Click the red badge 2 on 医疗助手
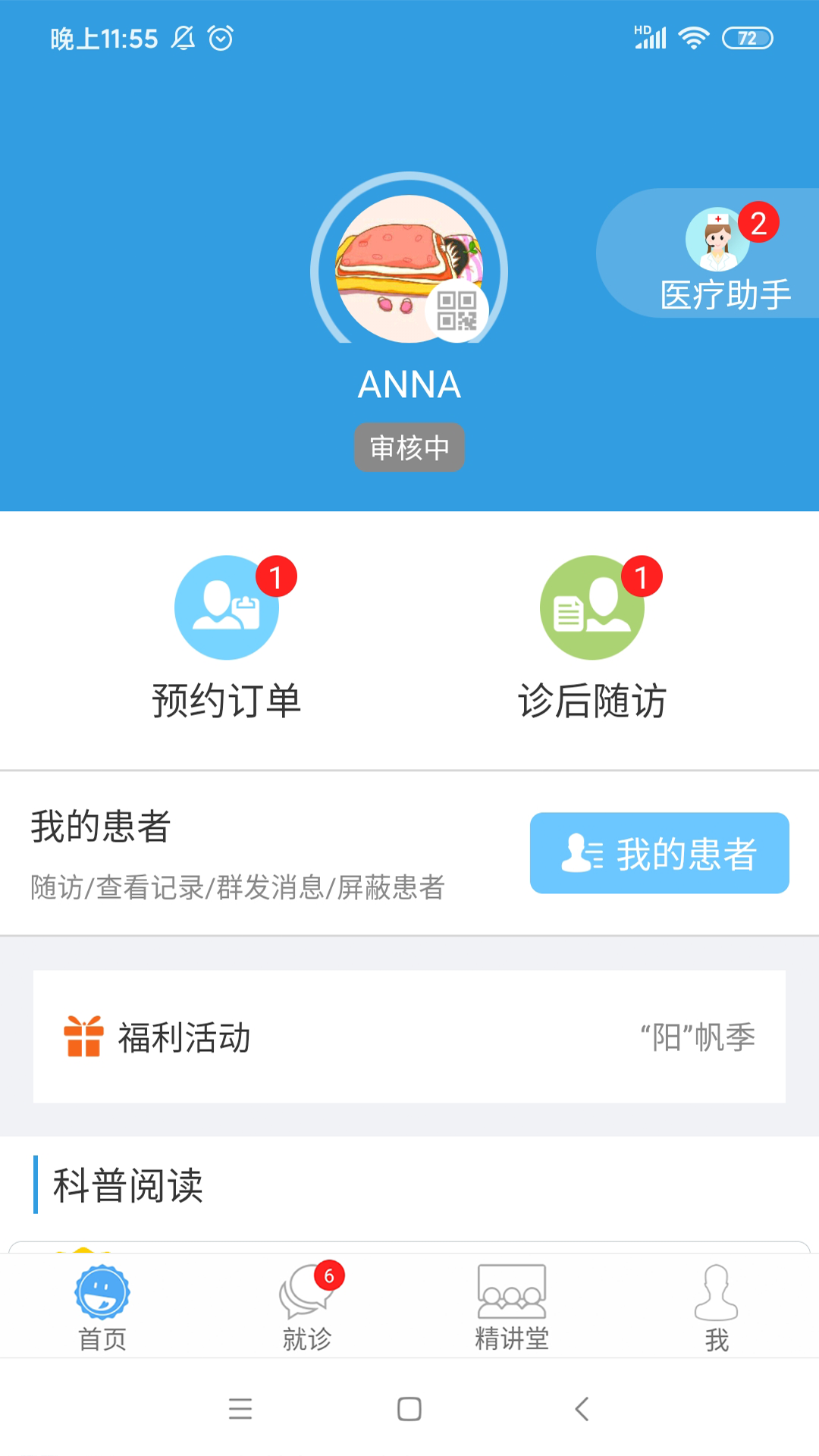The width and height of the screenshot is (819, 1456). (x=758, y=222)
